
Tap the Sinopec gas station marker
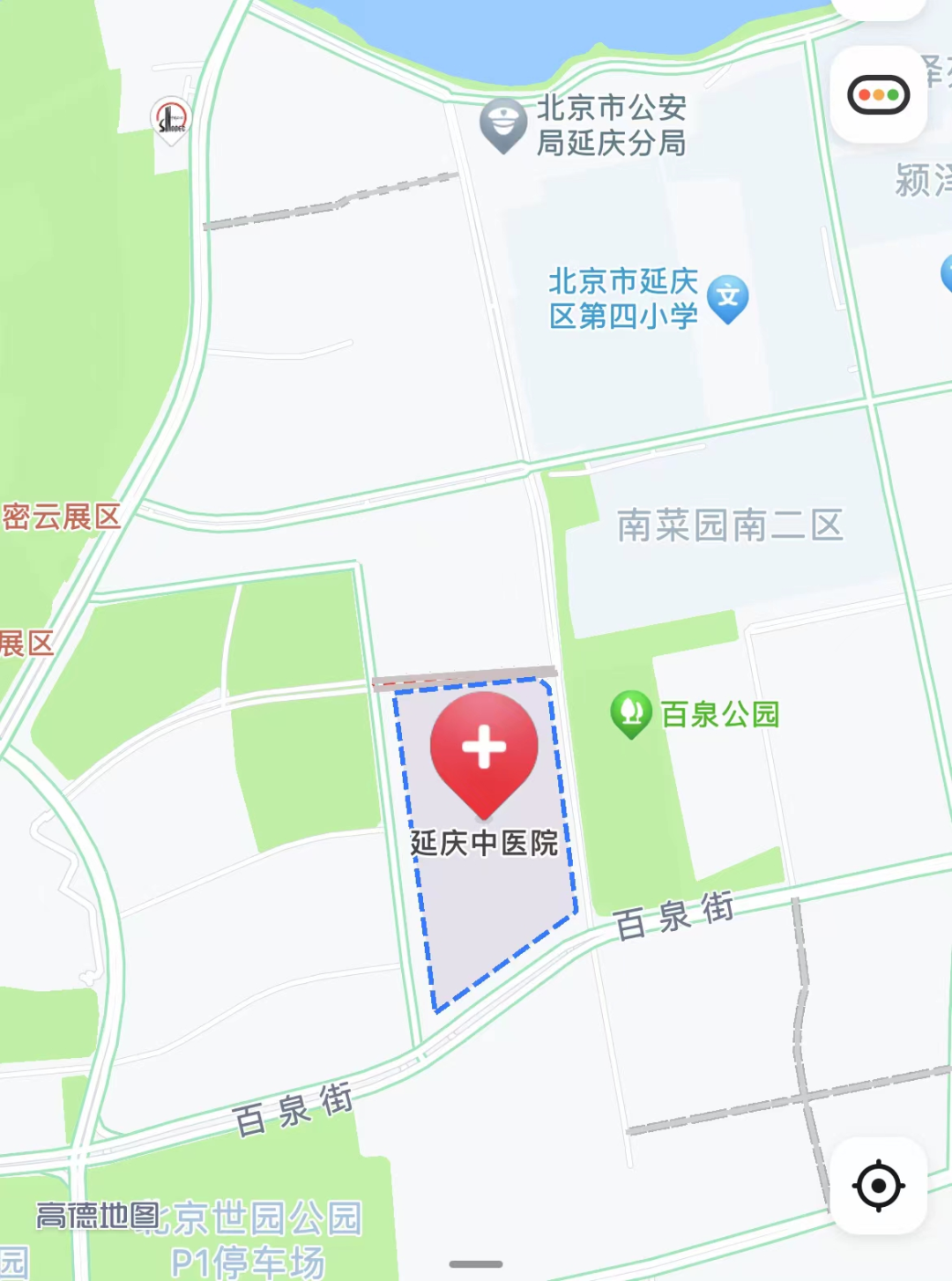[x=171, y=120]
